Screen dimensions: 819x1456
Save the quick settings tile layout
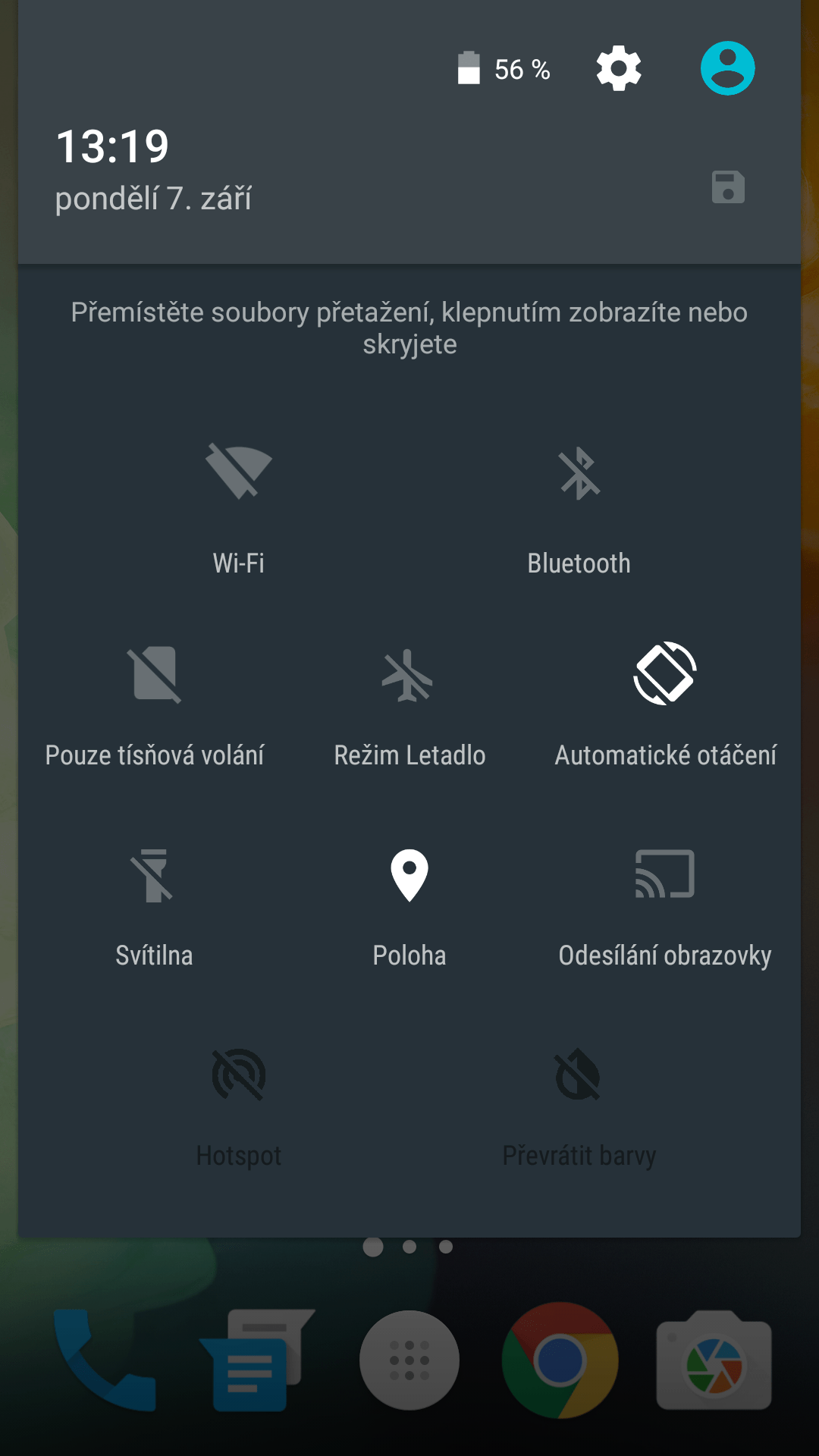click(x=728, y=187)
